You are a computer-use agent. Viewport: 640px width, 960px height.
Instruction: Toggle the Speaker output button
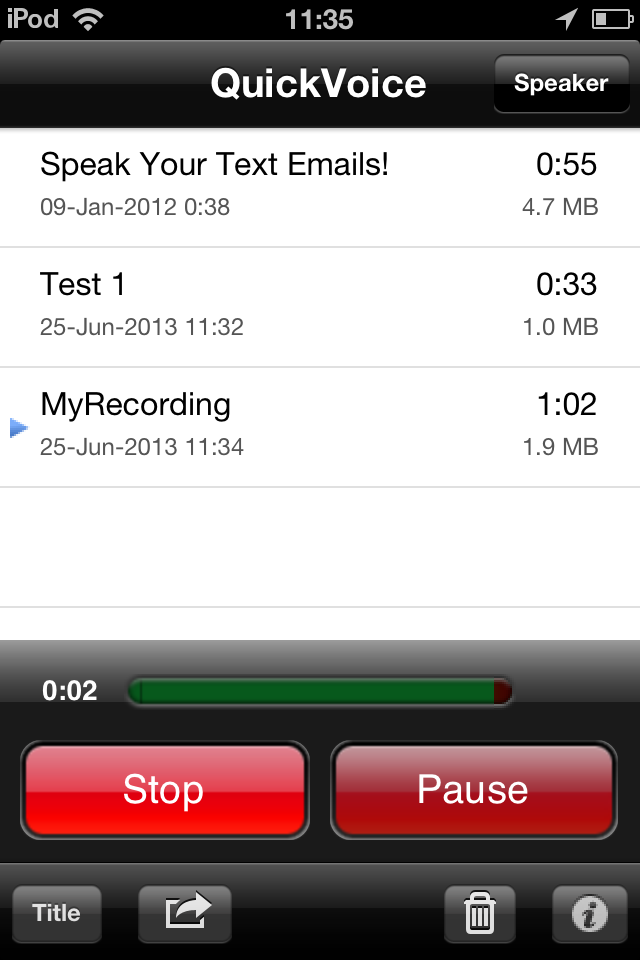[560, 84]
